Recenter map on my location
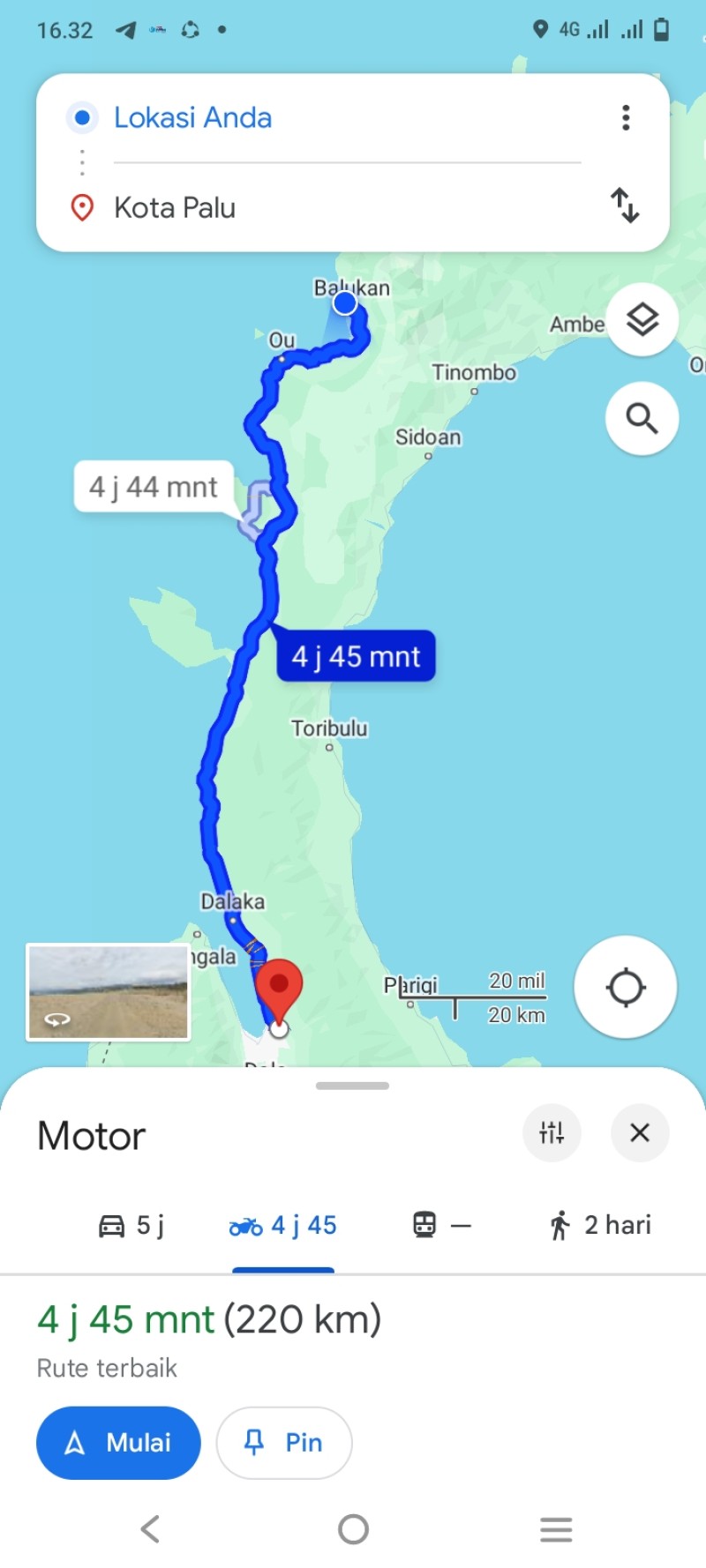 (626, 987)
